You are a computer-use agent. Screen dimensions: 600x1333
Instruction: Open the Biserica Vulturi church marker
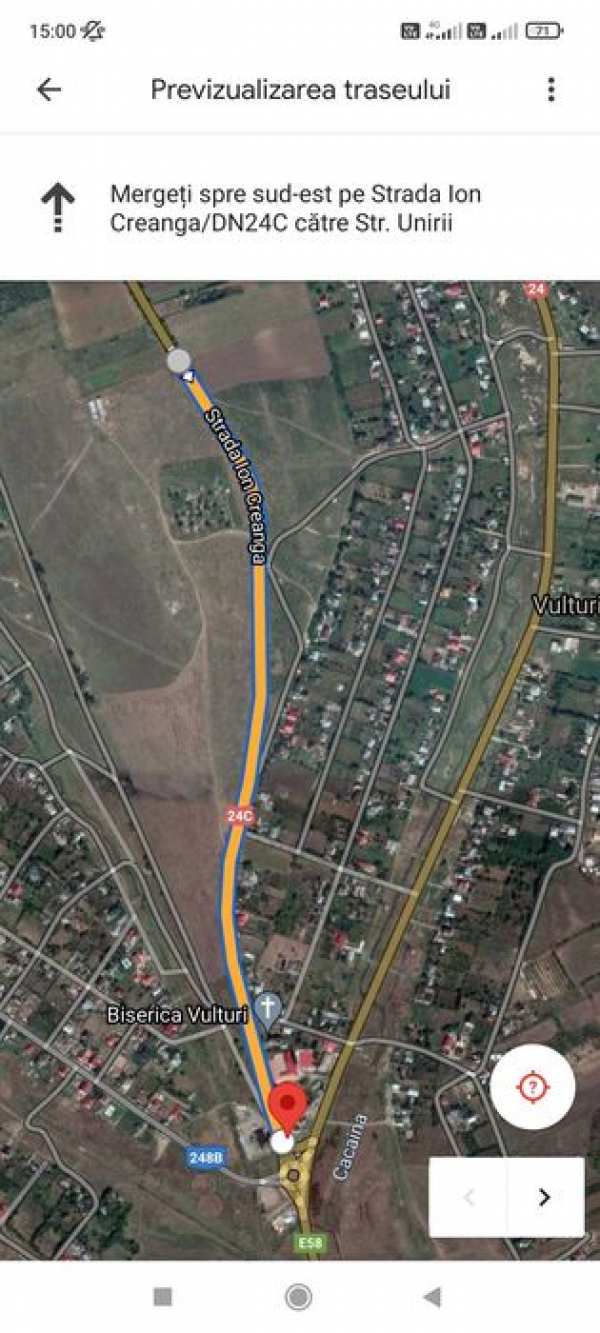267,1008
